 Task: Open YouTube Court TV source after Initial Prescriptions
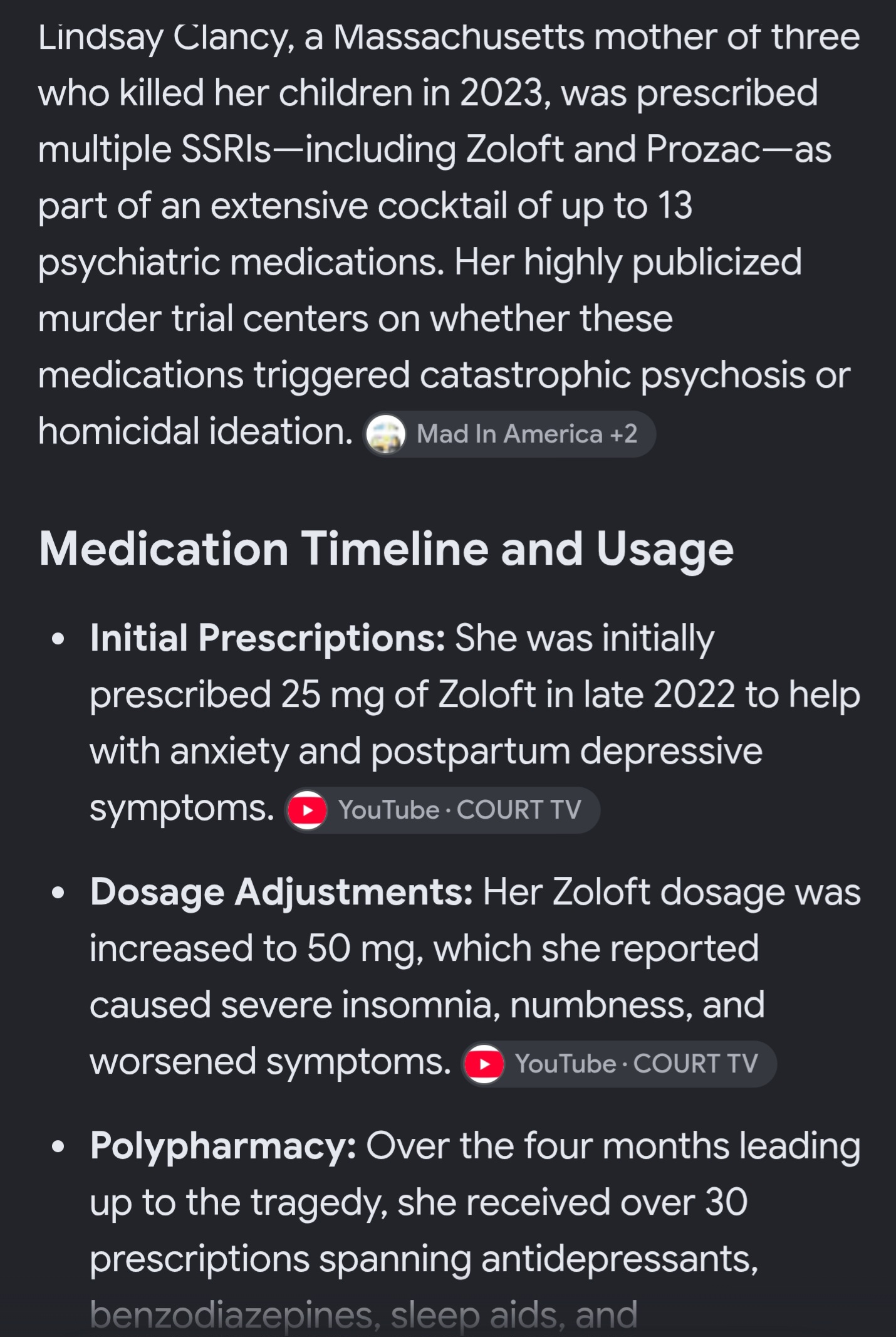pyautogui.click(x=442, y=810)
